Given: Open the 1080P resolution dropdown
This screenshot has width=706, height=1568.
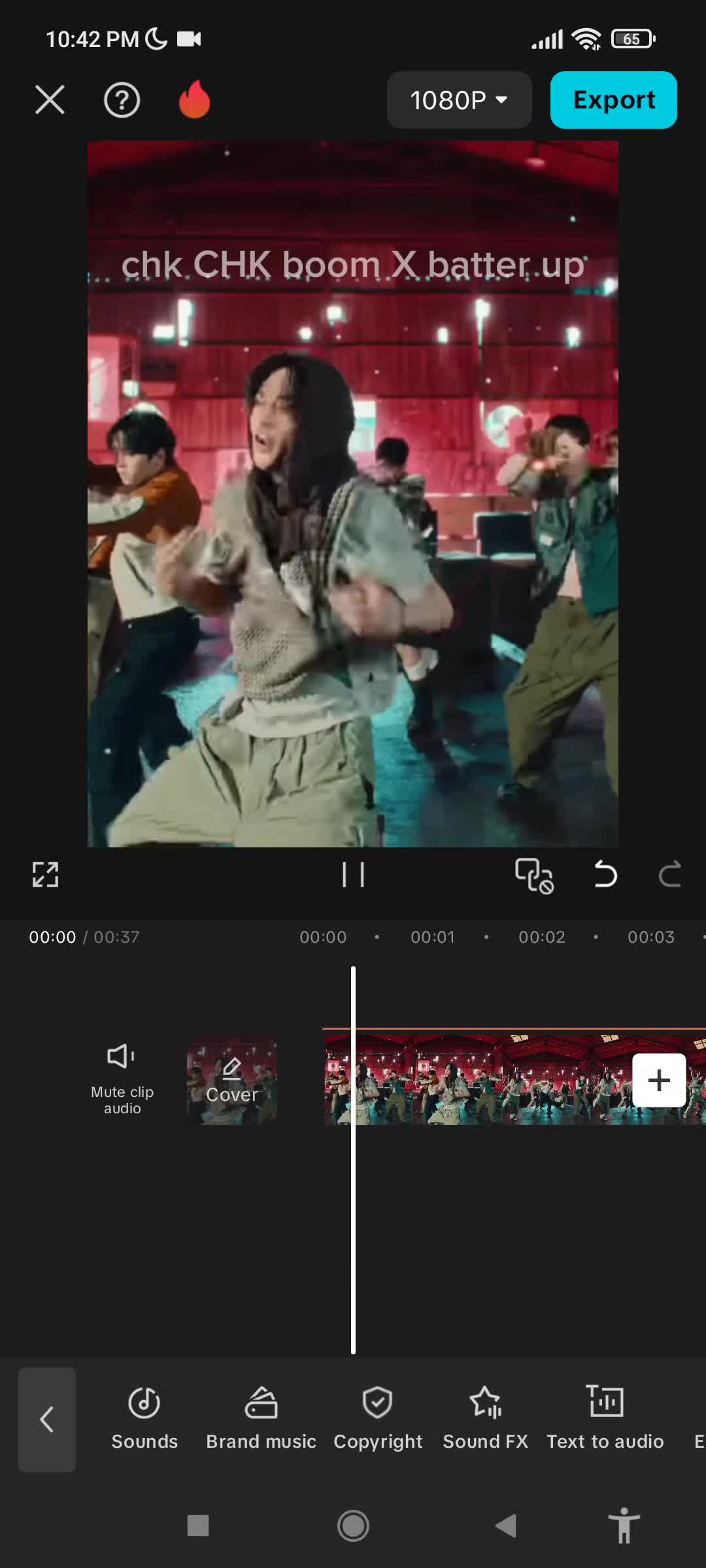Looking at the screenshot, I should pyautogui.click(x=459, y=100).
